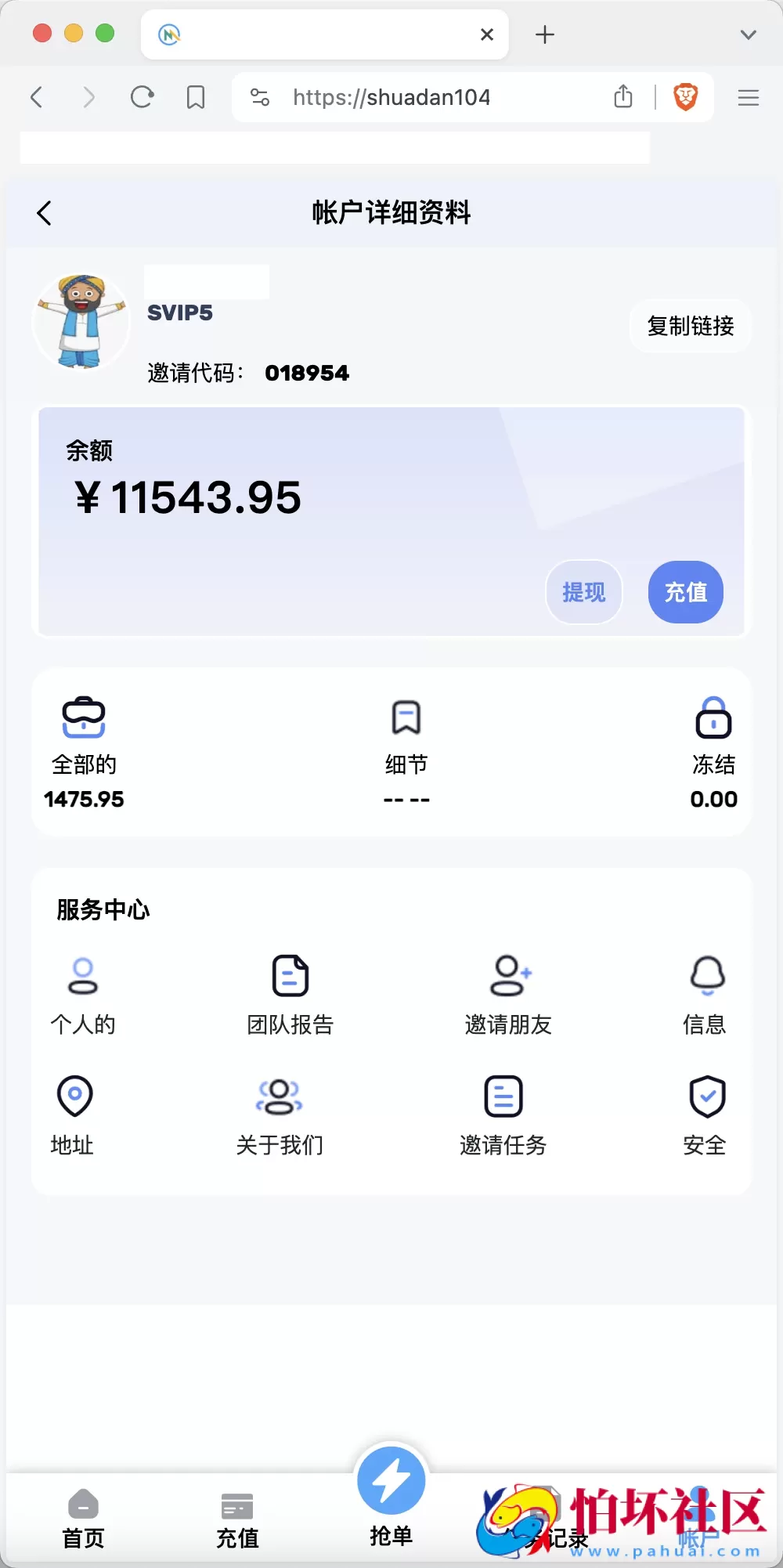Screen dimensions: 783x1568
Task: Tap the central 抢单 lightning button
Action: click(x=391, y=1480)
